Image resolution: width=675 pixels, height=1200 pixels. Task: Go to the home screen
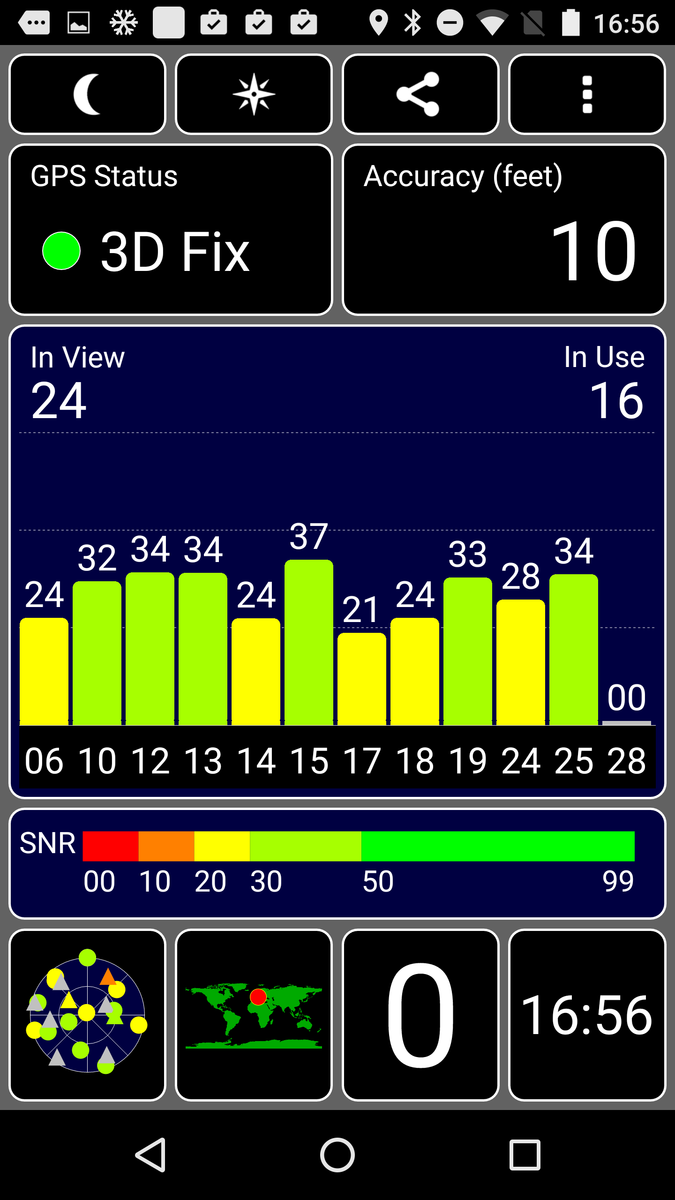(337, 1155)
